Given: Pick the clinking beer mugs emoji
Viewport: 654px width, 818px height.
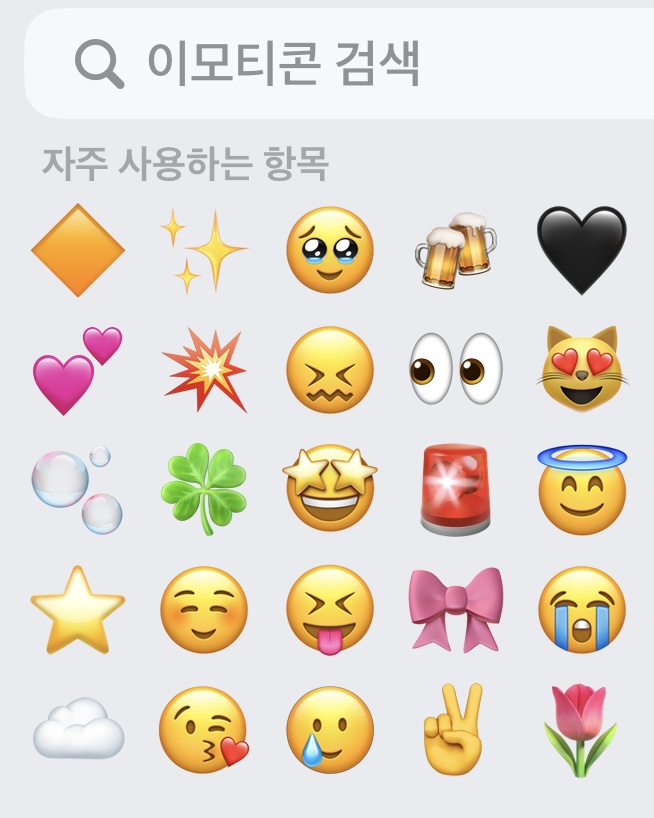Looking at the screenshot, I should (455, 249).
